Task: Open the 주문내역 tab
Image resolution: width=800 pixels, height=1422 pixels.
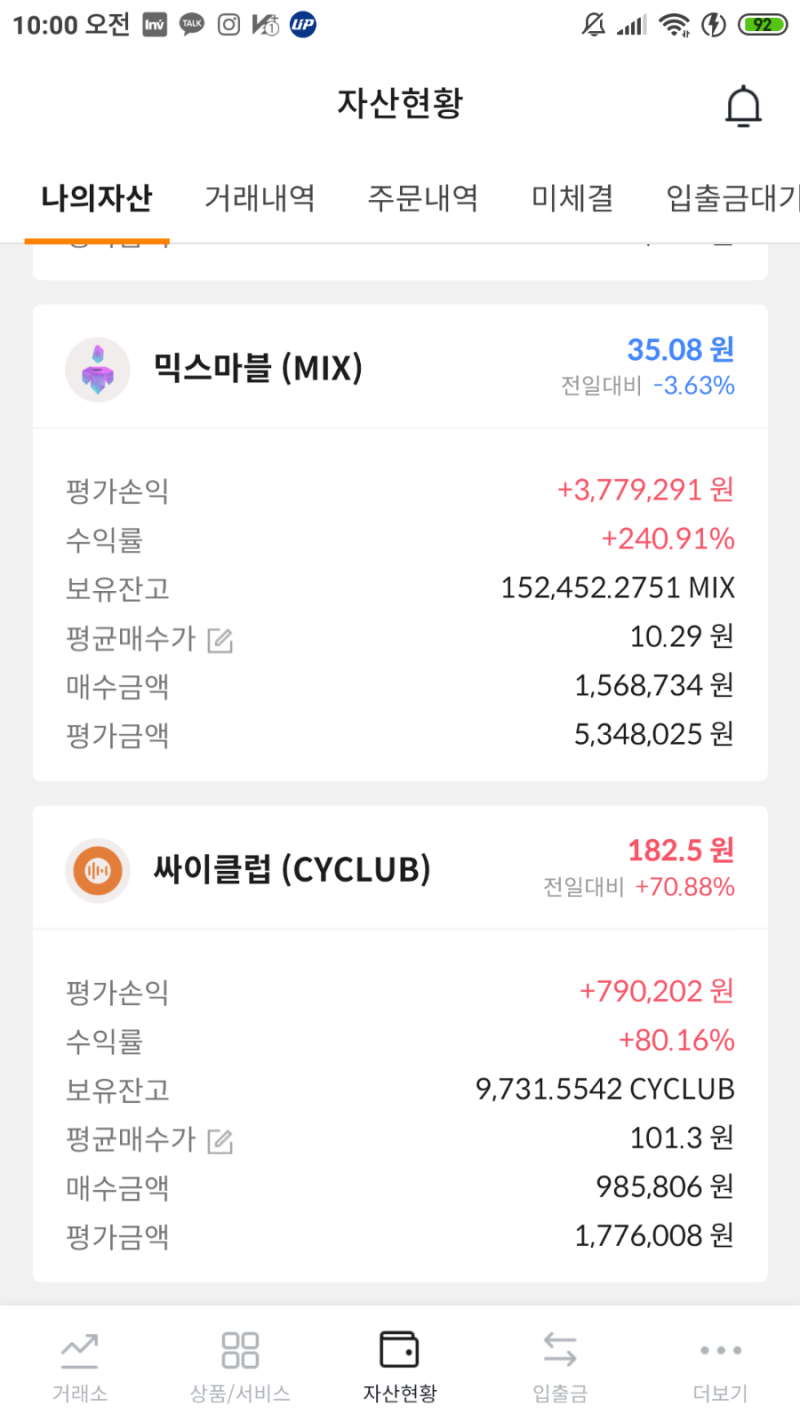Action: tap(423, 198)
